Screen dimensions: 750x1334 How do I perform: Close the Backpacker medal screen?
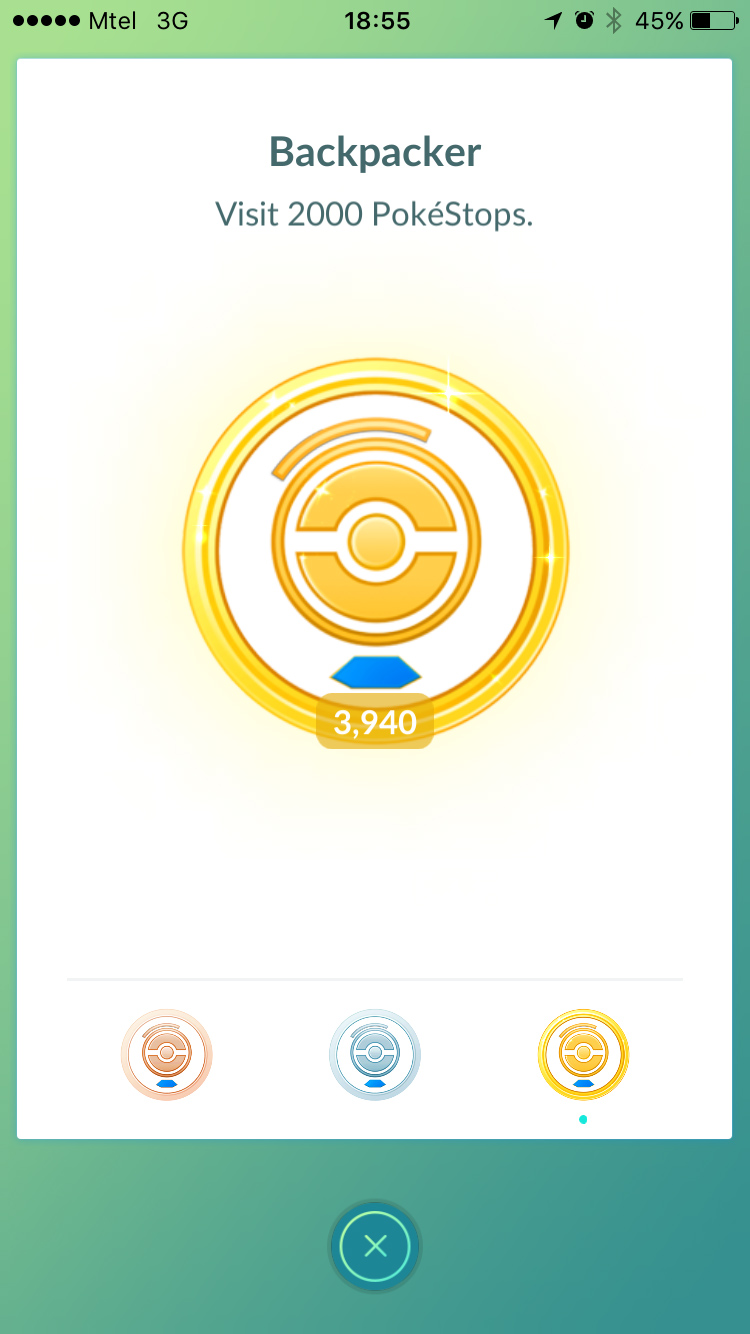pyautogui.click(x=375, y=1246)
